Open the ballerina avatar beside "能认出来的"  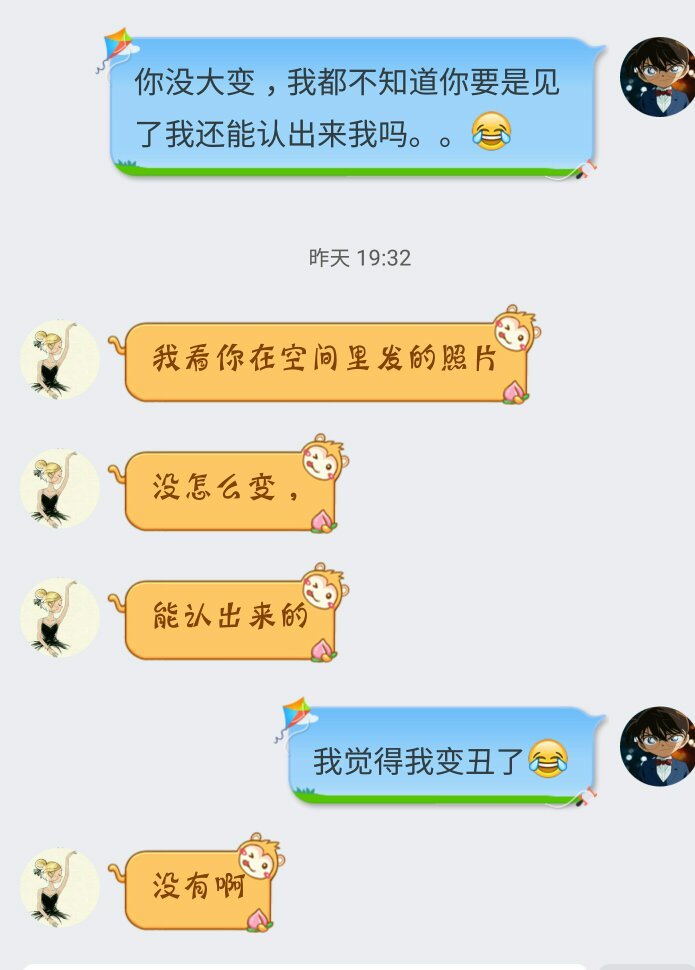point(60,617)
